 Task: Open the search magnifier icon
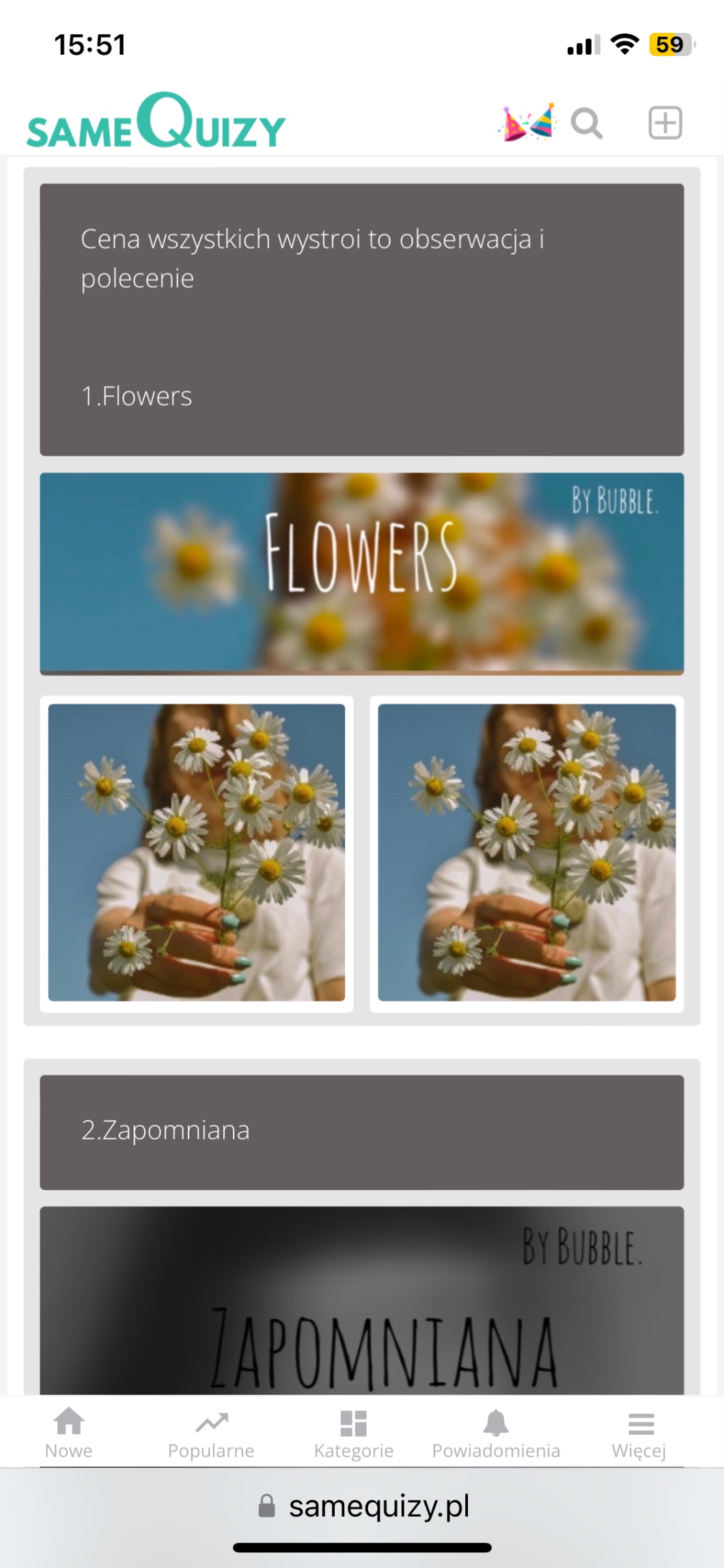(586, 124)
